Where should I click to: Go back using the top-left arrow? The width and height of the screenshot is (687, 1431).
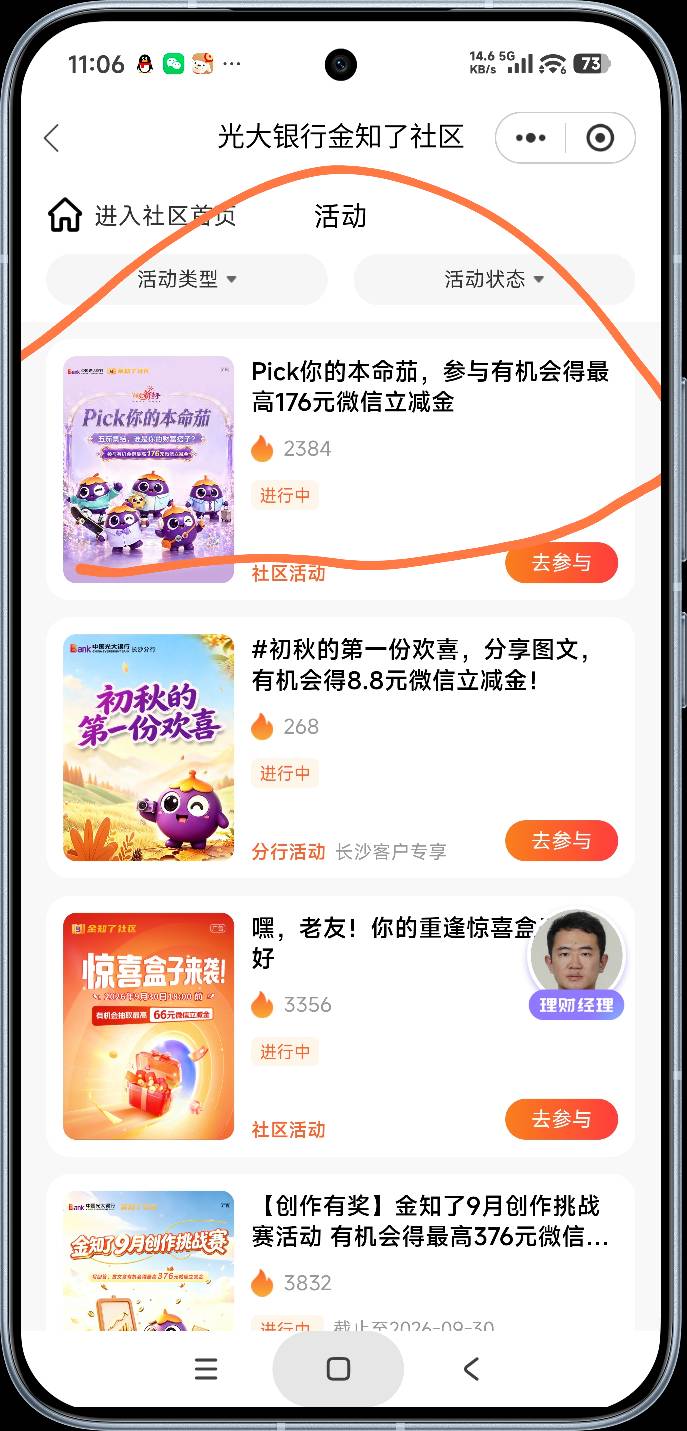(52, 138)
